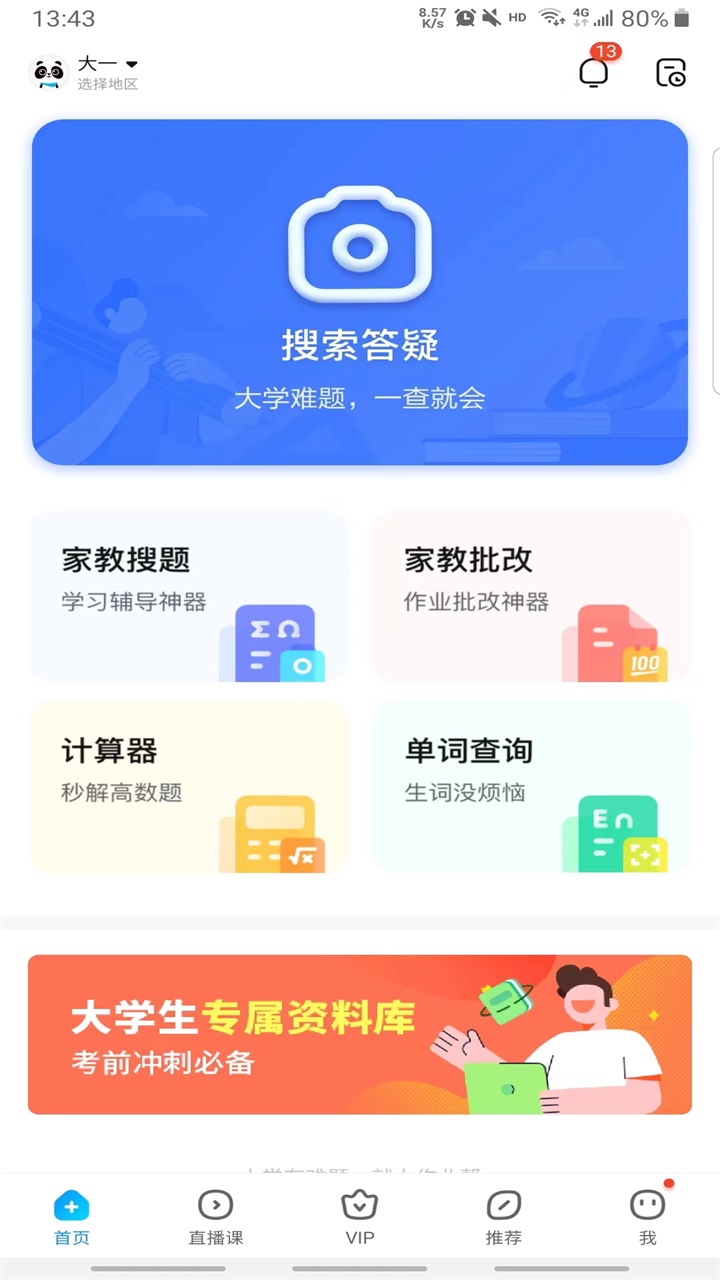The width and height of the screenshot is (720, 1280).
Task: Launch the 计算器 calculator for math problems
Action: (x=189, y=787)
